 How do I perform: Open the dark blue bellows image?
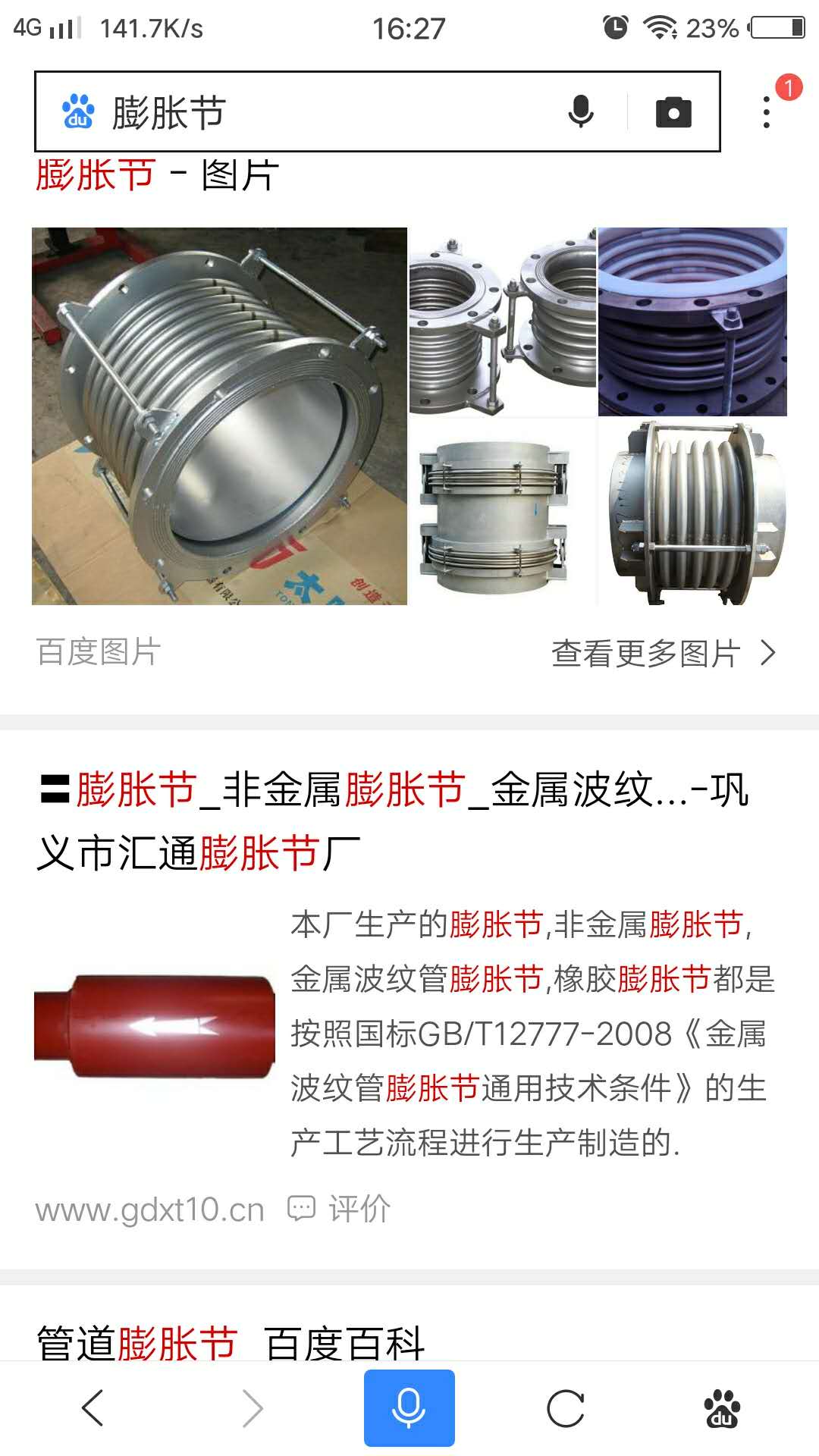[x=692, y=322]
